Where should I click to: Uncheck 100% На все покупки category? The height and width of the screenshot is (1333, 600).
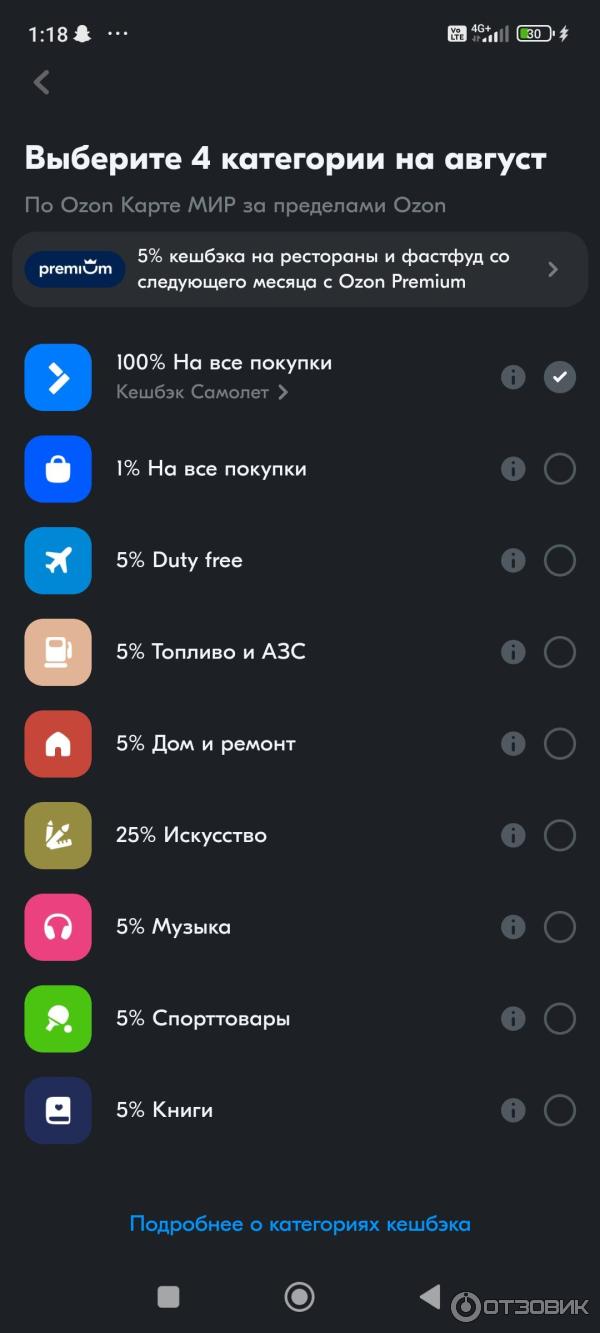pos(560,377)
